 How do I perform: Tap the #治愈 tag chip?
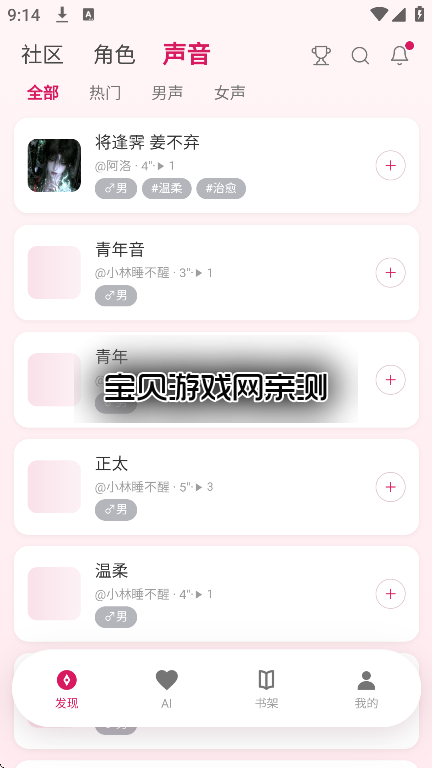pyautogui.click(x=221, y=189)
